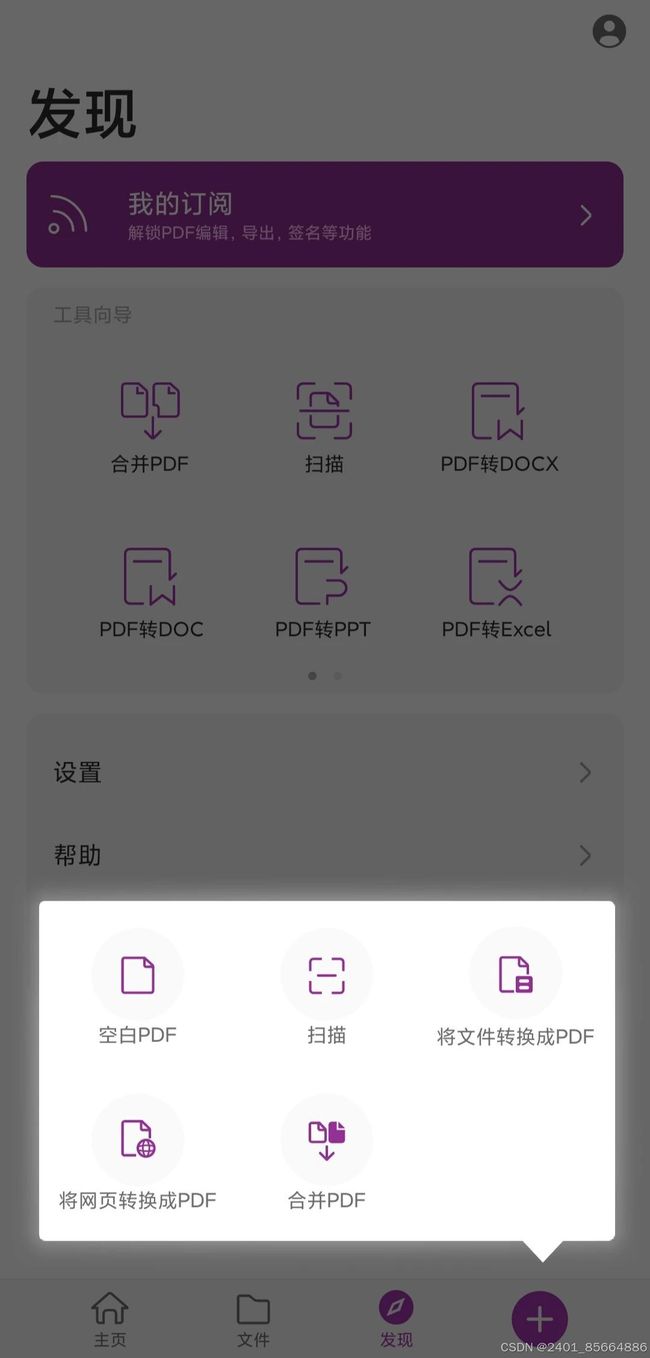
Task: Open the profile avatar icon
Action: (x=609, y=31)
